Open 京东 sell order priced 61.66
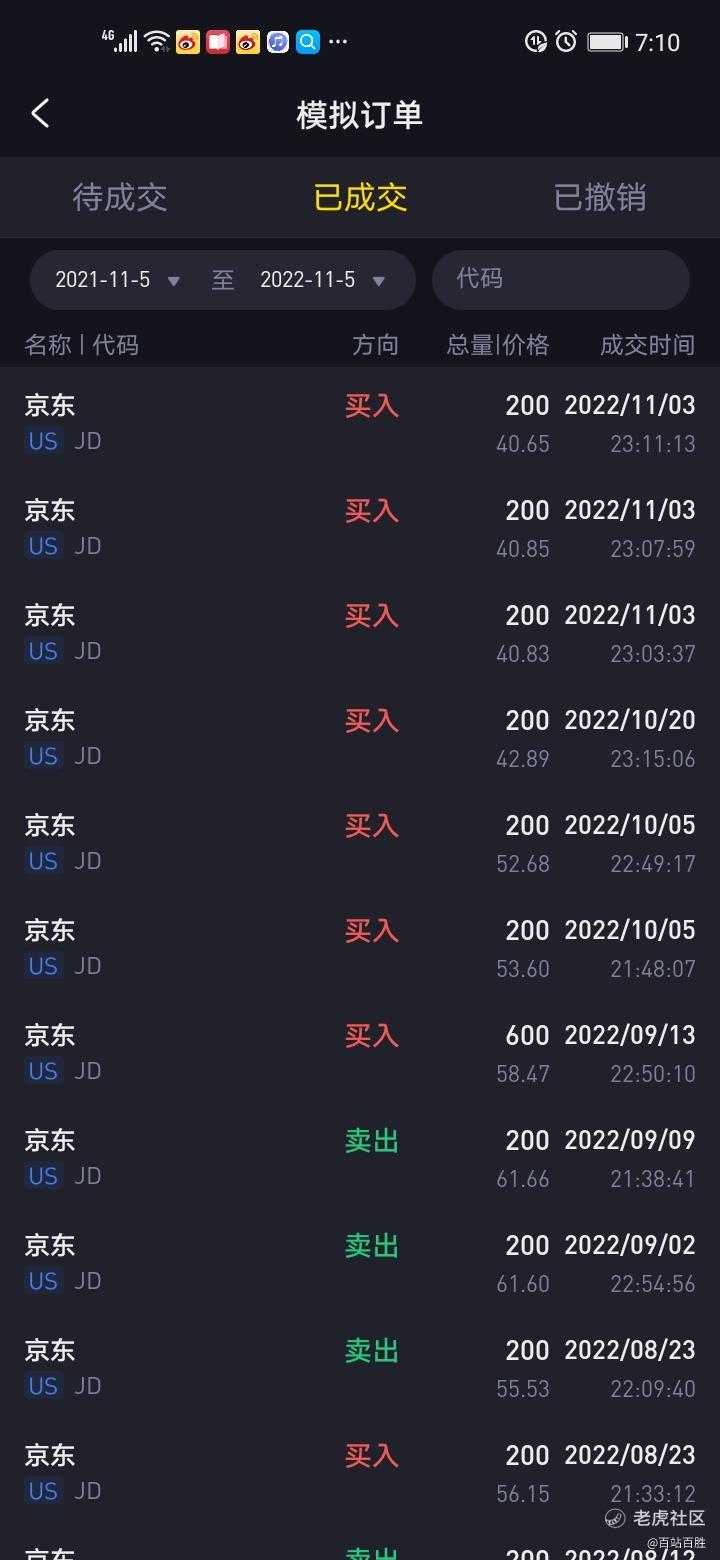 (360, 1157)
